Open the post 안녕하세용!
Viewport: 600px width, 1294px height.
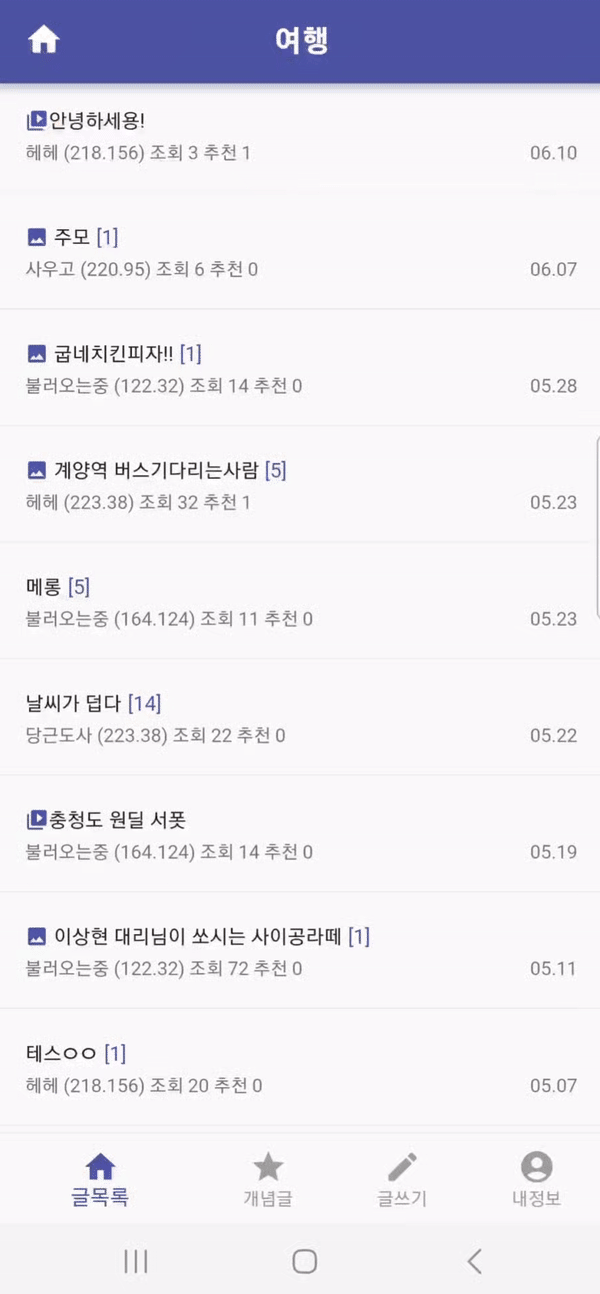[300, 135]
